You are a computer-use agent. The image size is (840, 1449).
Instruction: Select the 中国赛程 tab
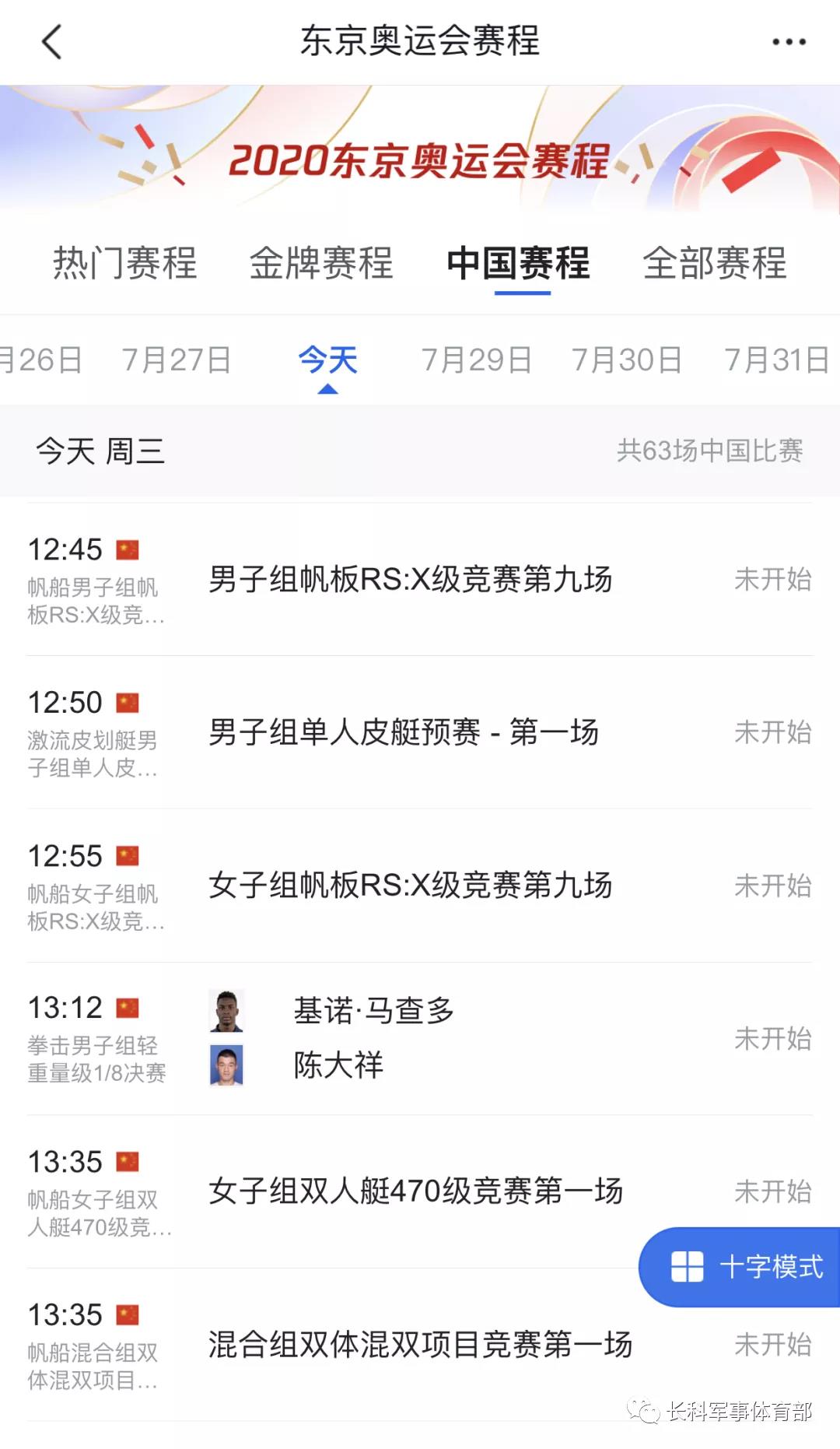[x=519, y=263]
